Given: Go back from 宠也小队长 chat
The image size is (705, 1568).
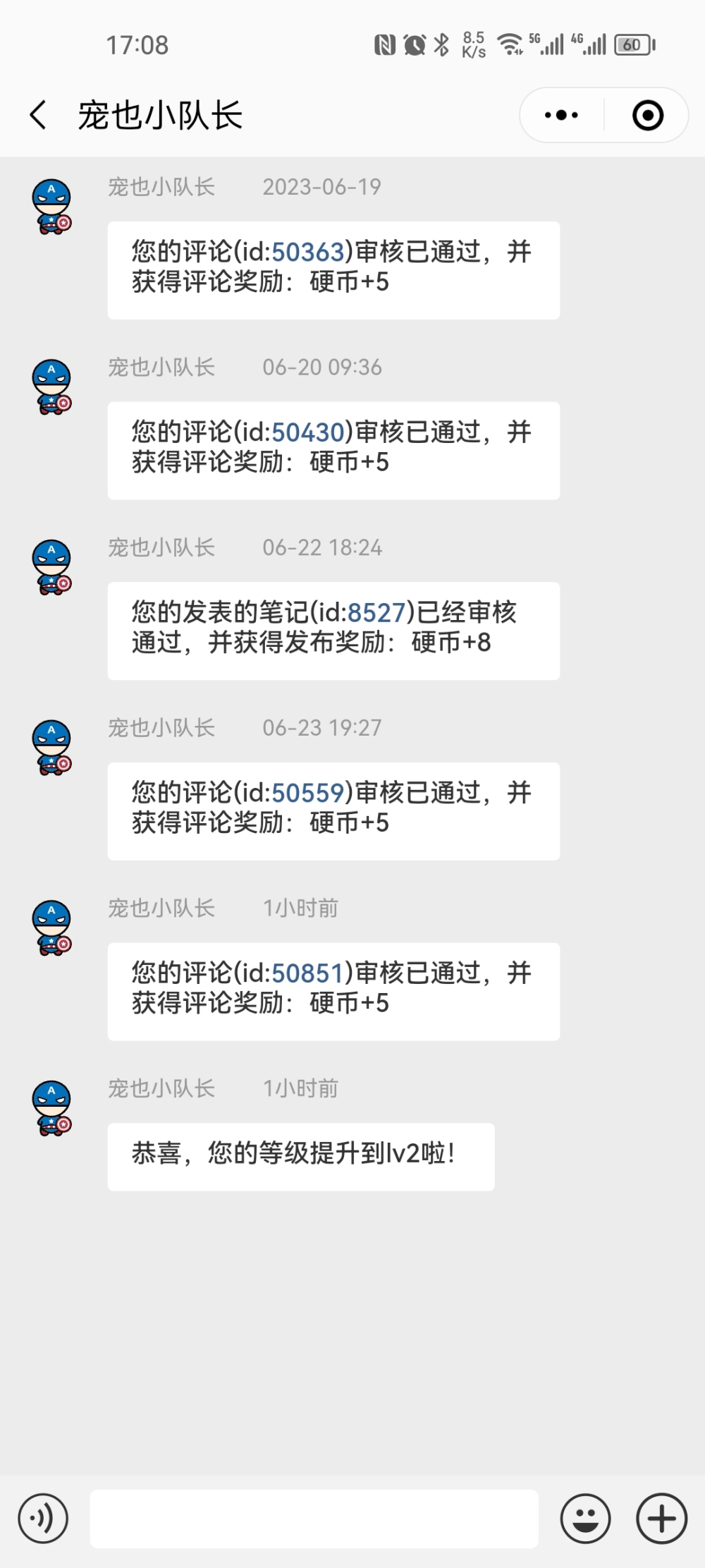Looking at the screenshot, I should 39,115.
